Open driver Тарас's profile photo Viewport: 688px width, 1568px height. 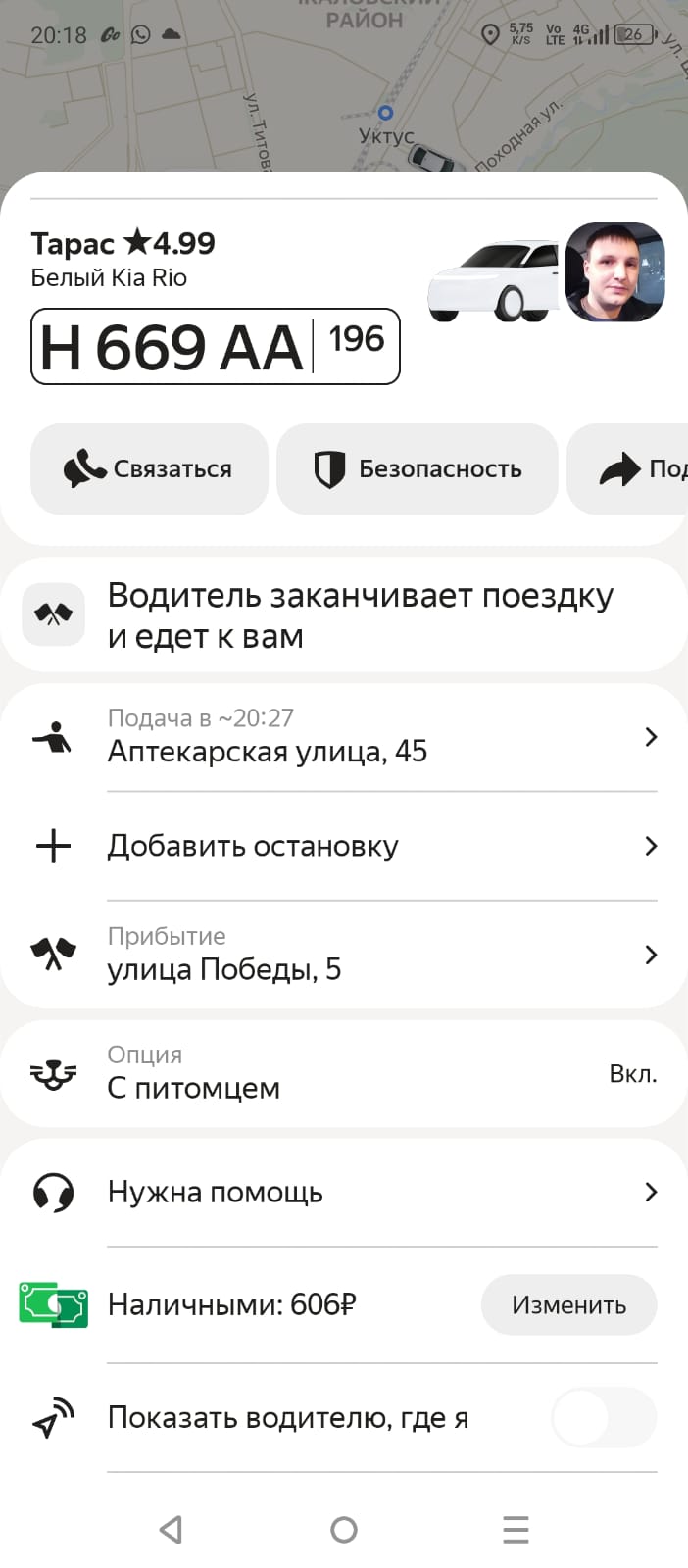click(x=615, y=272)
